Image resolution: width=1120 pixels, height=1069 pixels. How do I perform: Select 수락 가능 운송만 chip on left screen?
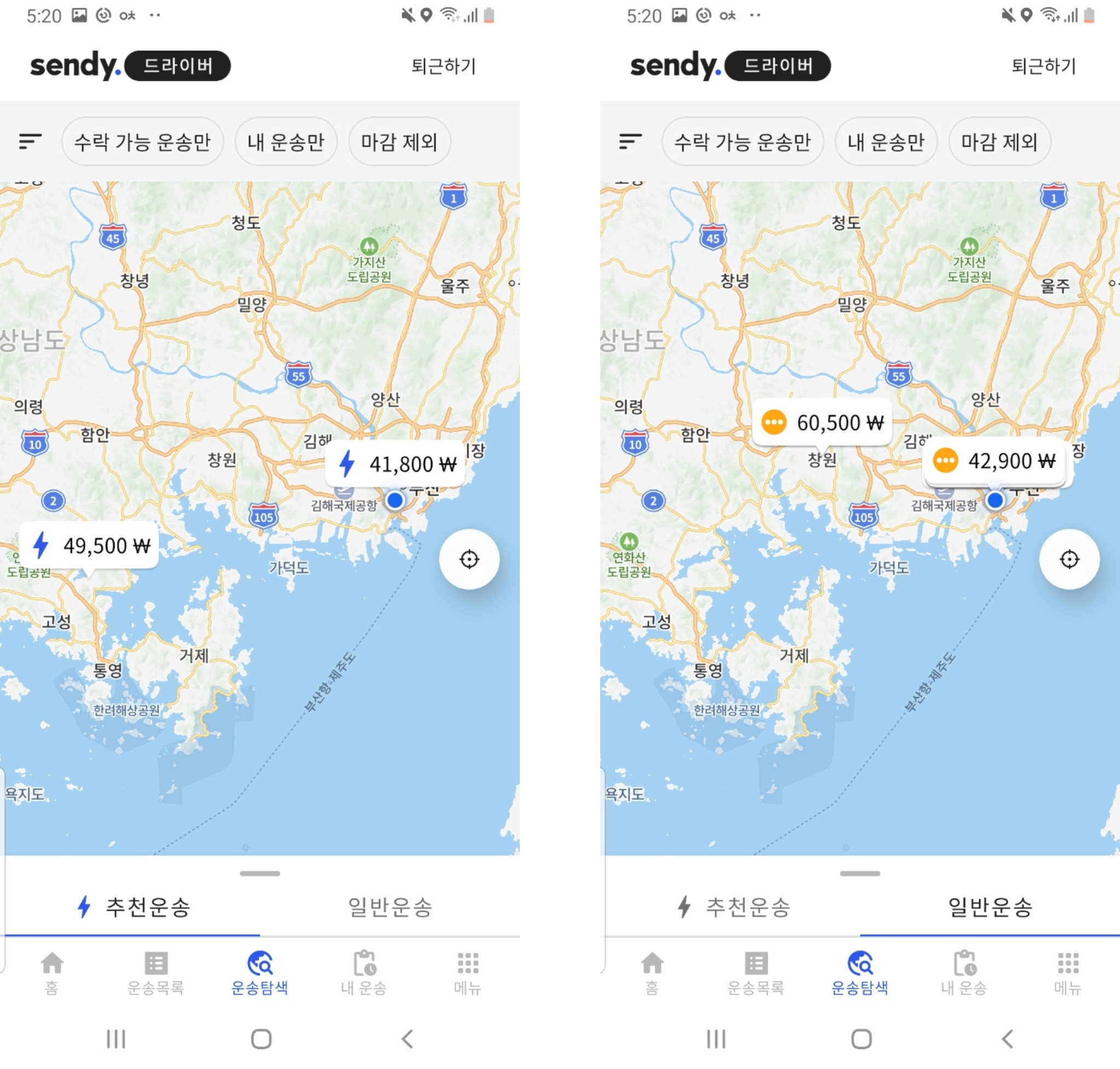click(x=142, y=142)
